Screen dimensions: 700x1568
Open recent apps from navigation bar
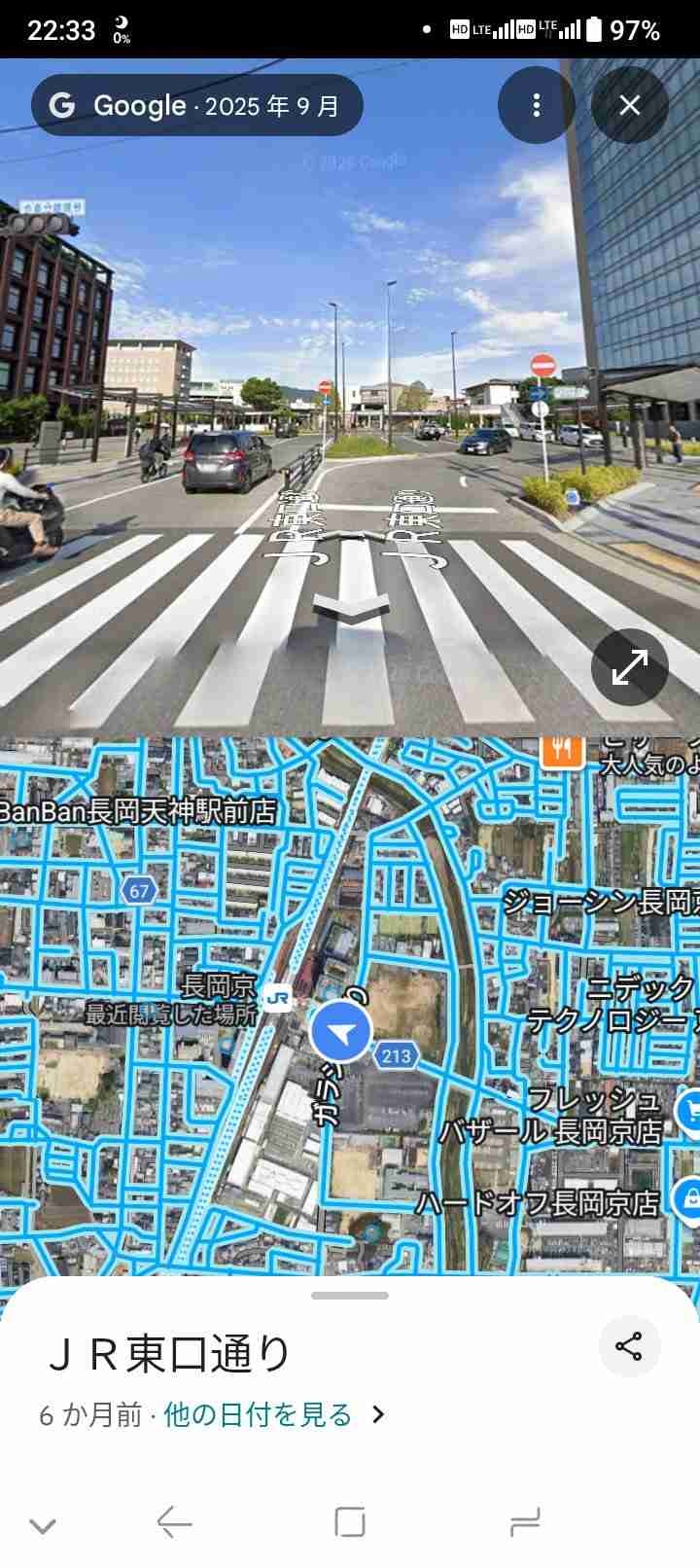(x=350, y=1522)
